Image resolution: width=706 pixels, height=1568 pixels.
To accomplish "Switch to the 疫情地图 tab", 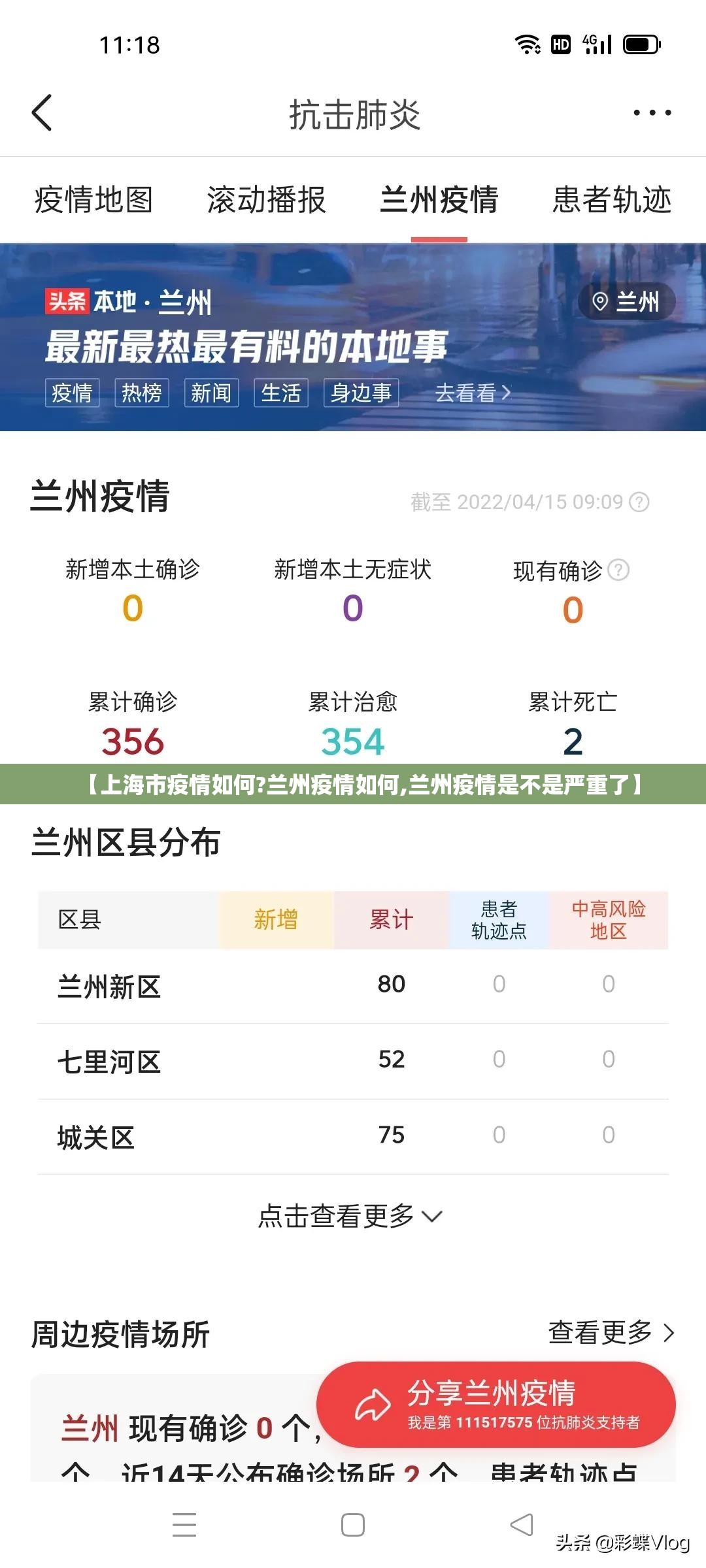I will [93, 200].
